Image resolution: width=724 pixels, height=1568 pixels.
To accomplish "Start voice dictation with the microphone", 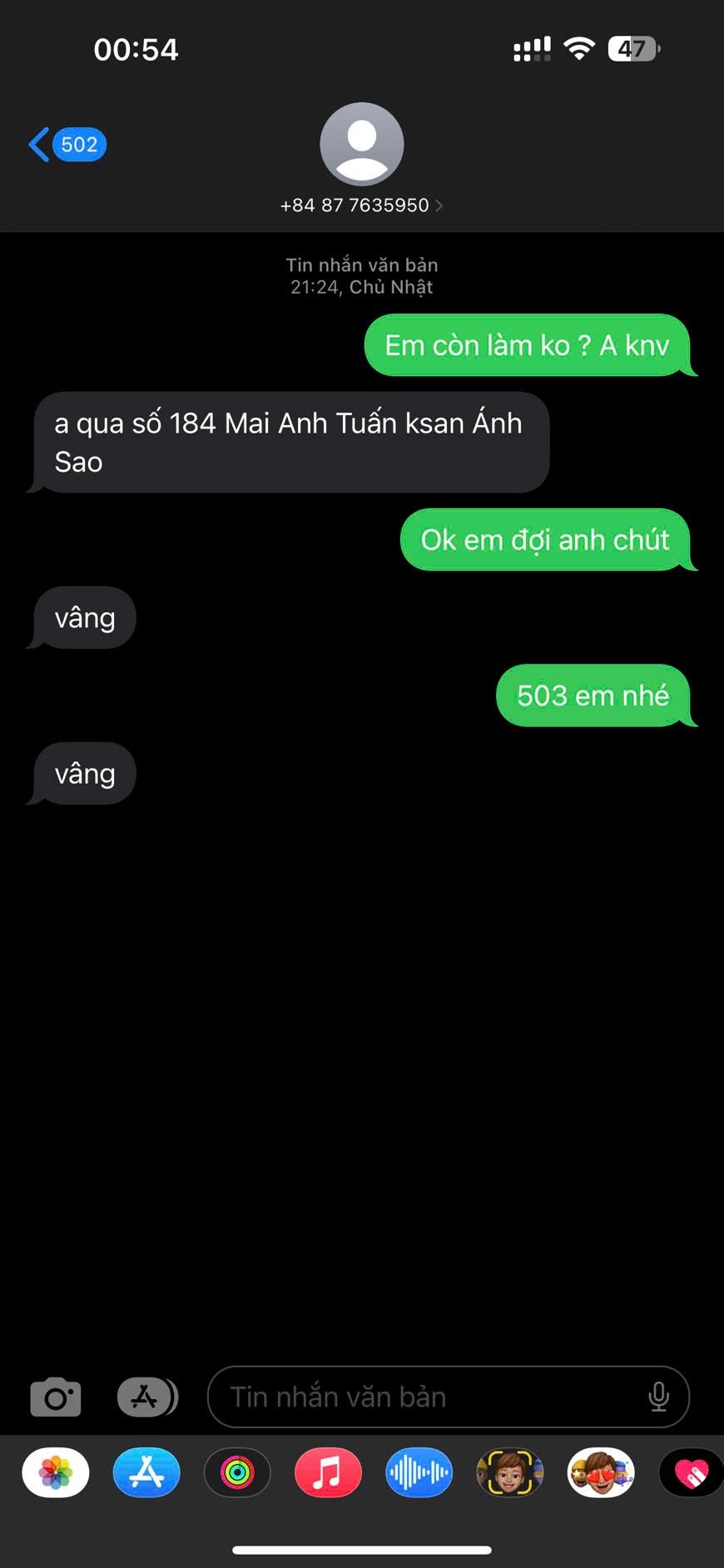I will point(658,1397).
